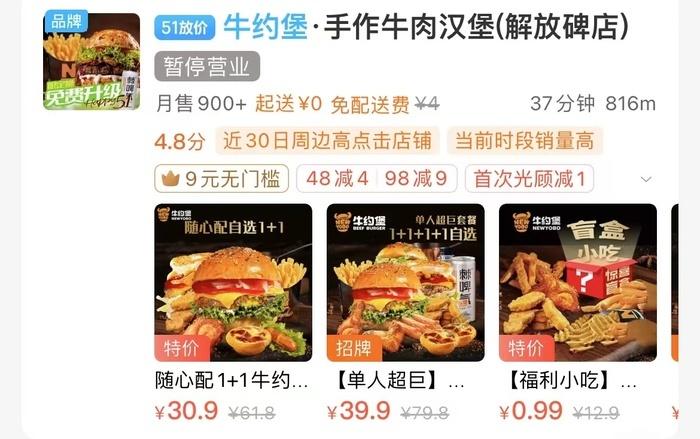
Task: Expand the coupon list chevron
Action: (x=645, y=180)
